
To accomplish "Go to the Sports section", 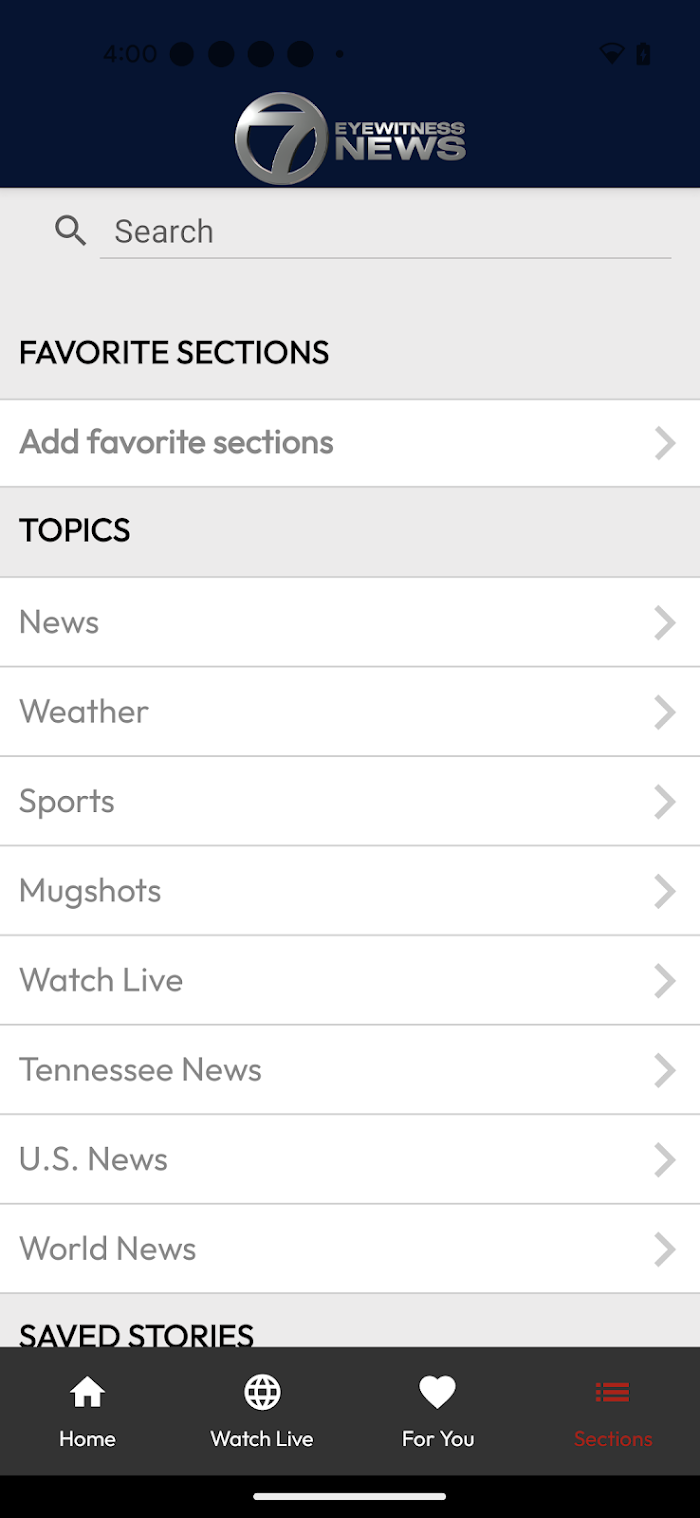I will coord(350,801).
